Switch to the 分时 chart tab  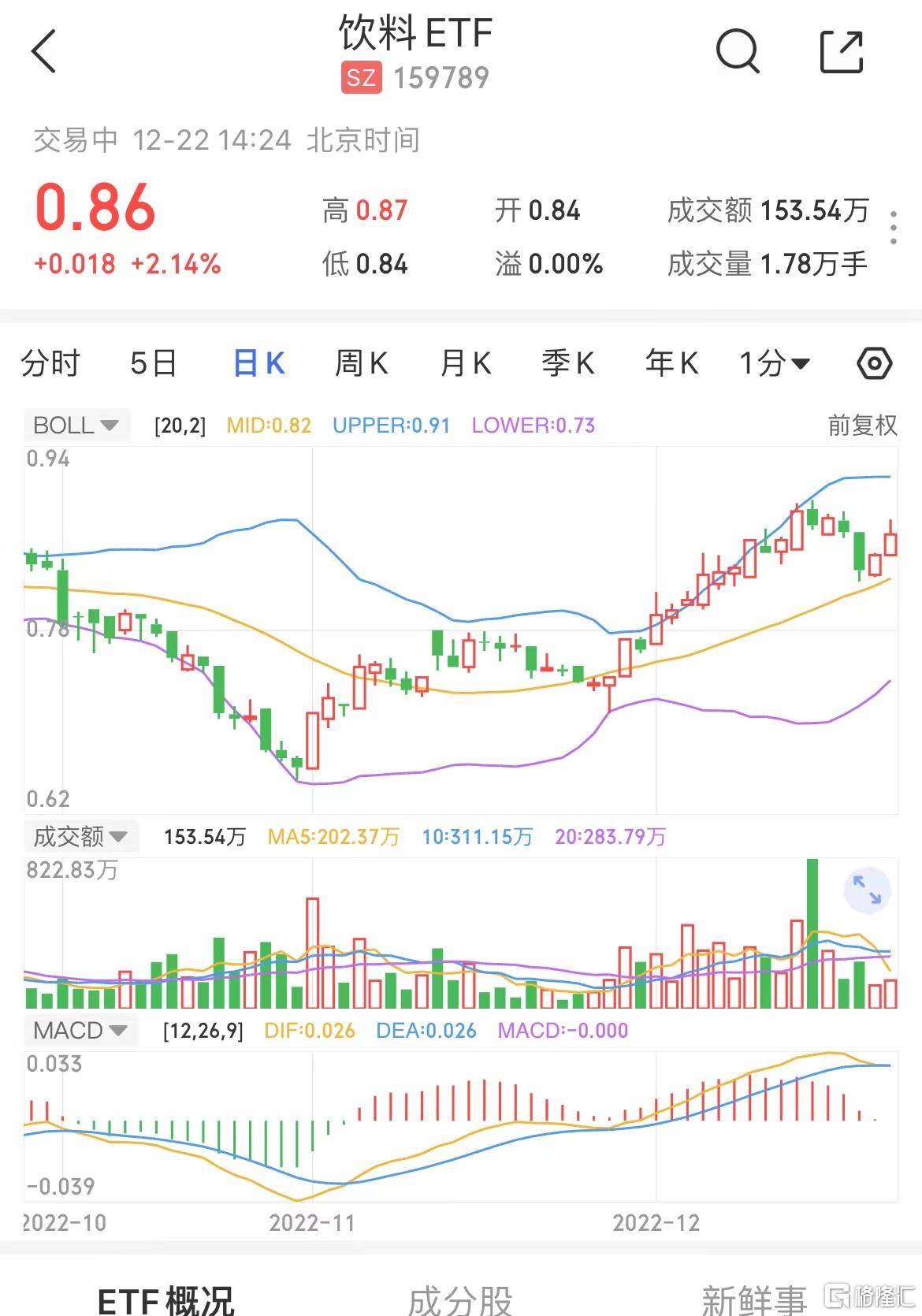pyautogui.click(x=51, y=363)
